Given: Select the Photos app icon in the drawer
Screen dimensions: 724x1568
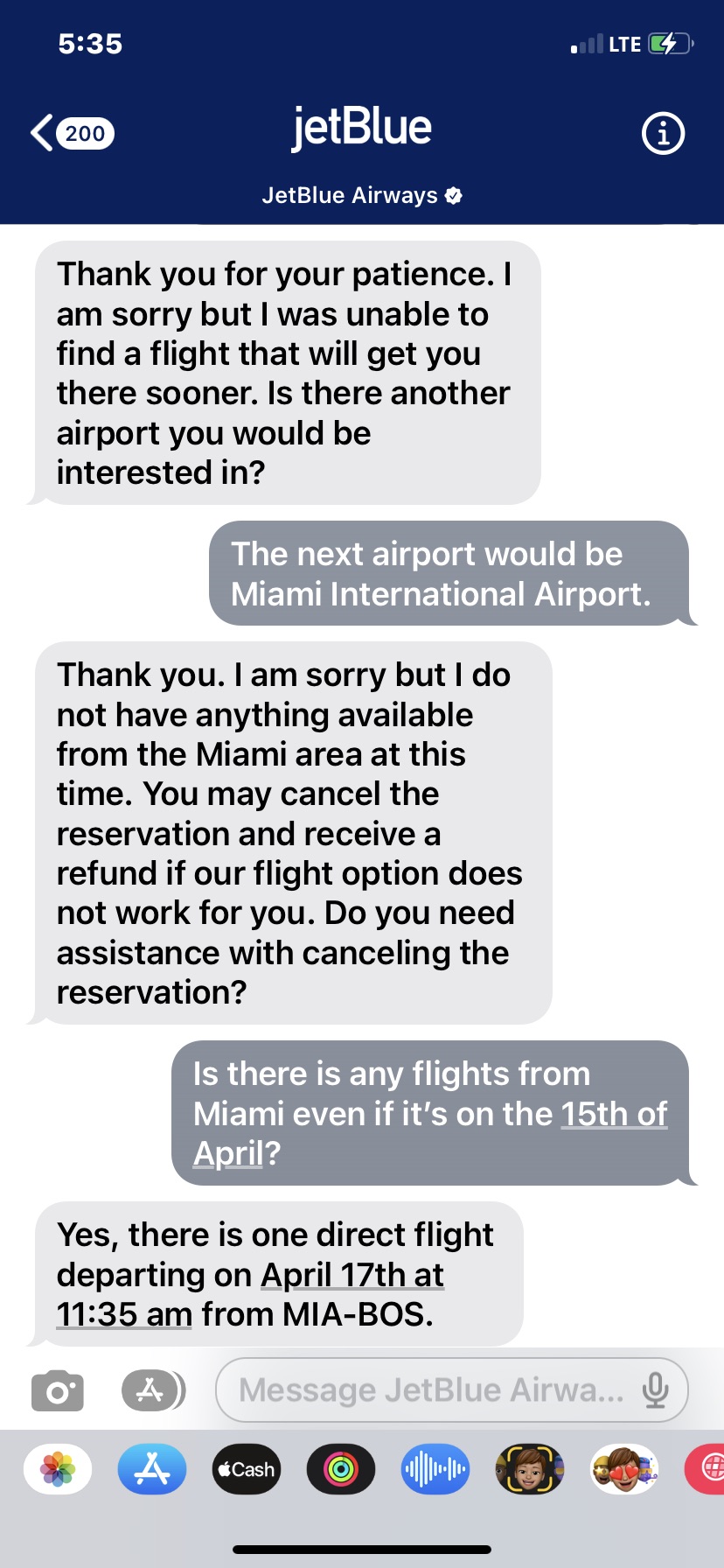Looking at the screenshot, I should tap(56, 1469).
